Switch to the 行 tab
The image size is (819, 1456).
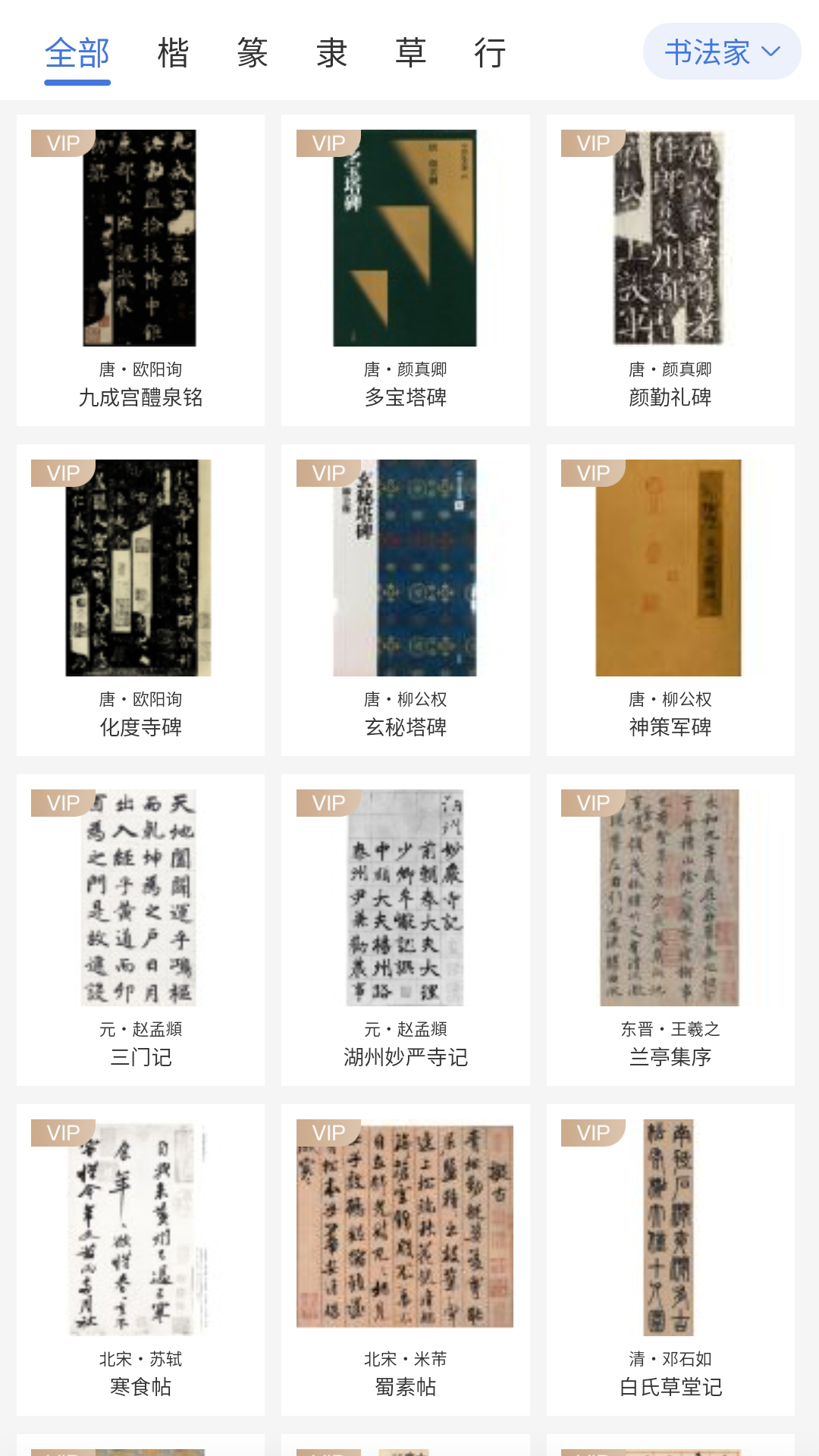click(x=490, y=53)
